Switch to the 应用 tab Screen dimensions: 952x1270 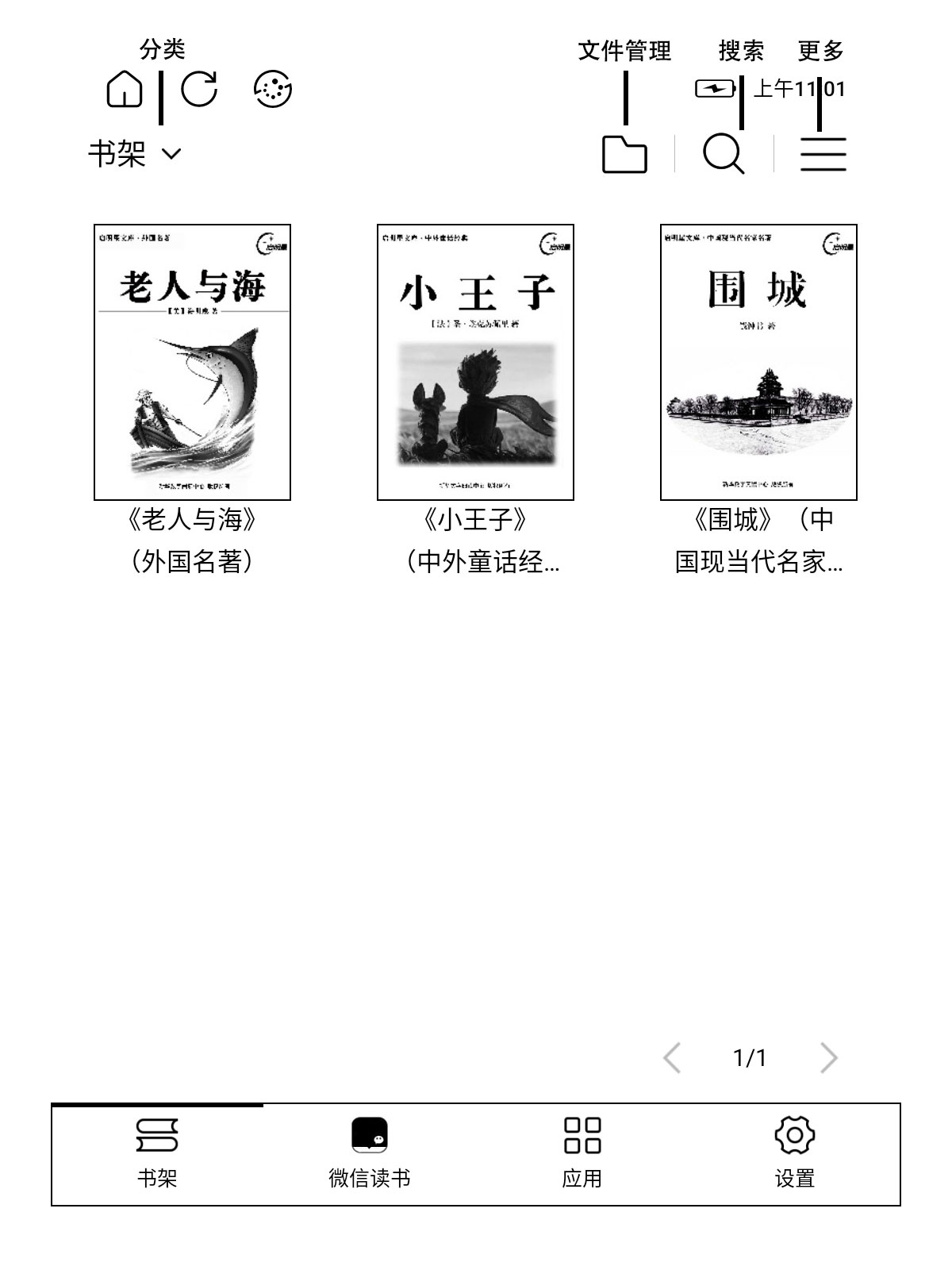pyautogui.click(x=582, y=1153)
